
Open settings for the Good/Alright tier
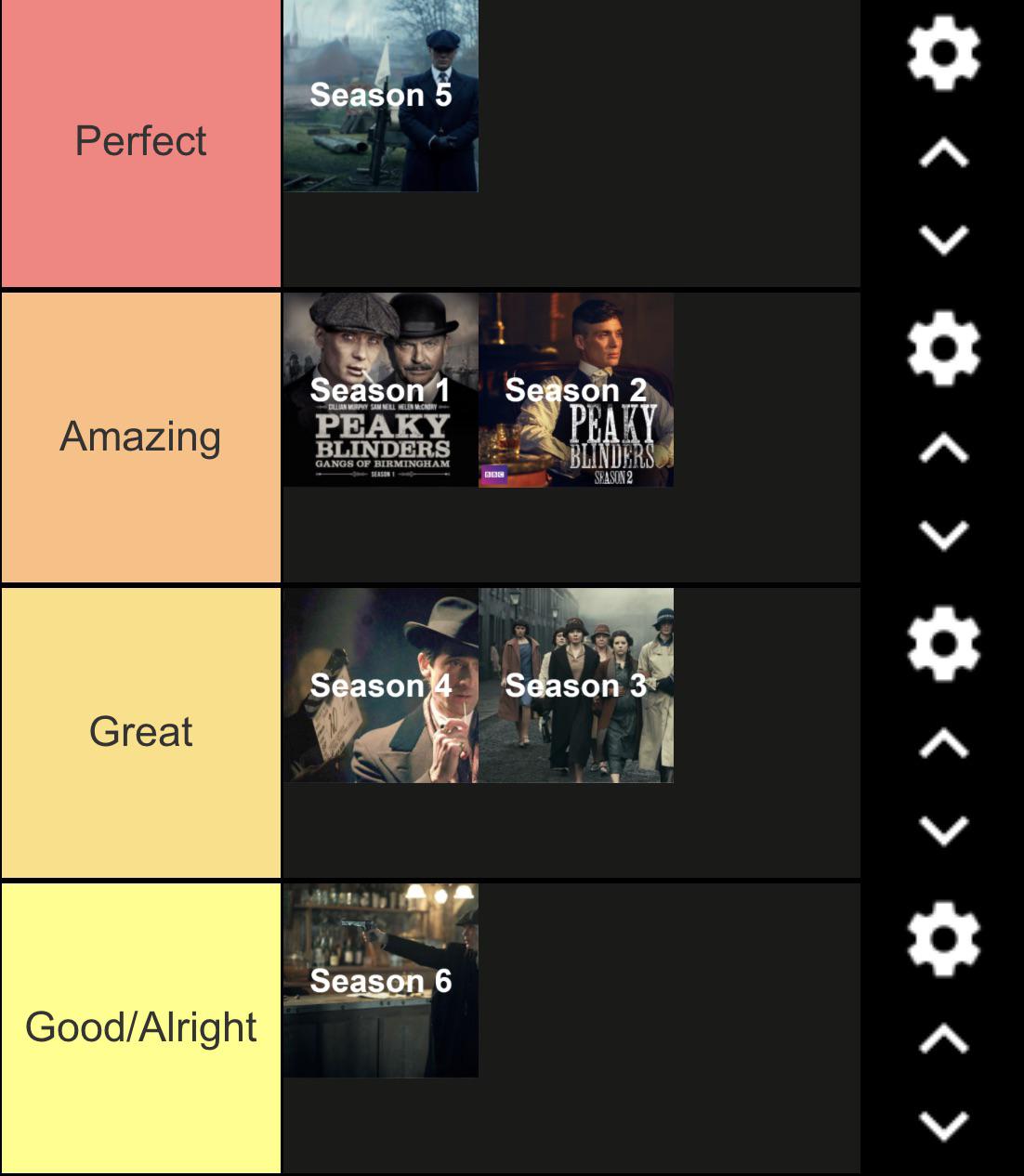(942, 938)
